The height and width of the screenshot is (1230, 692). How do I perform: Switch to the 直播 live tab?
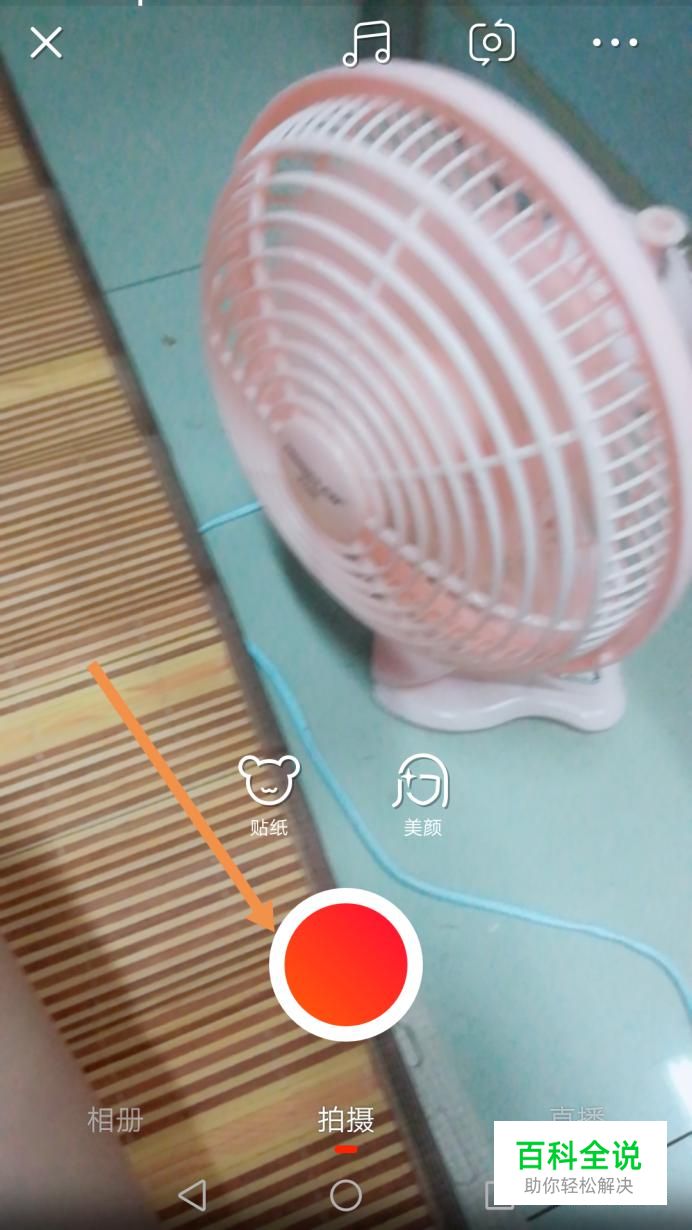(577, 1114)
